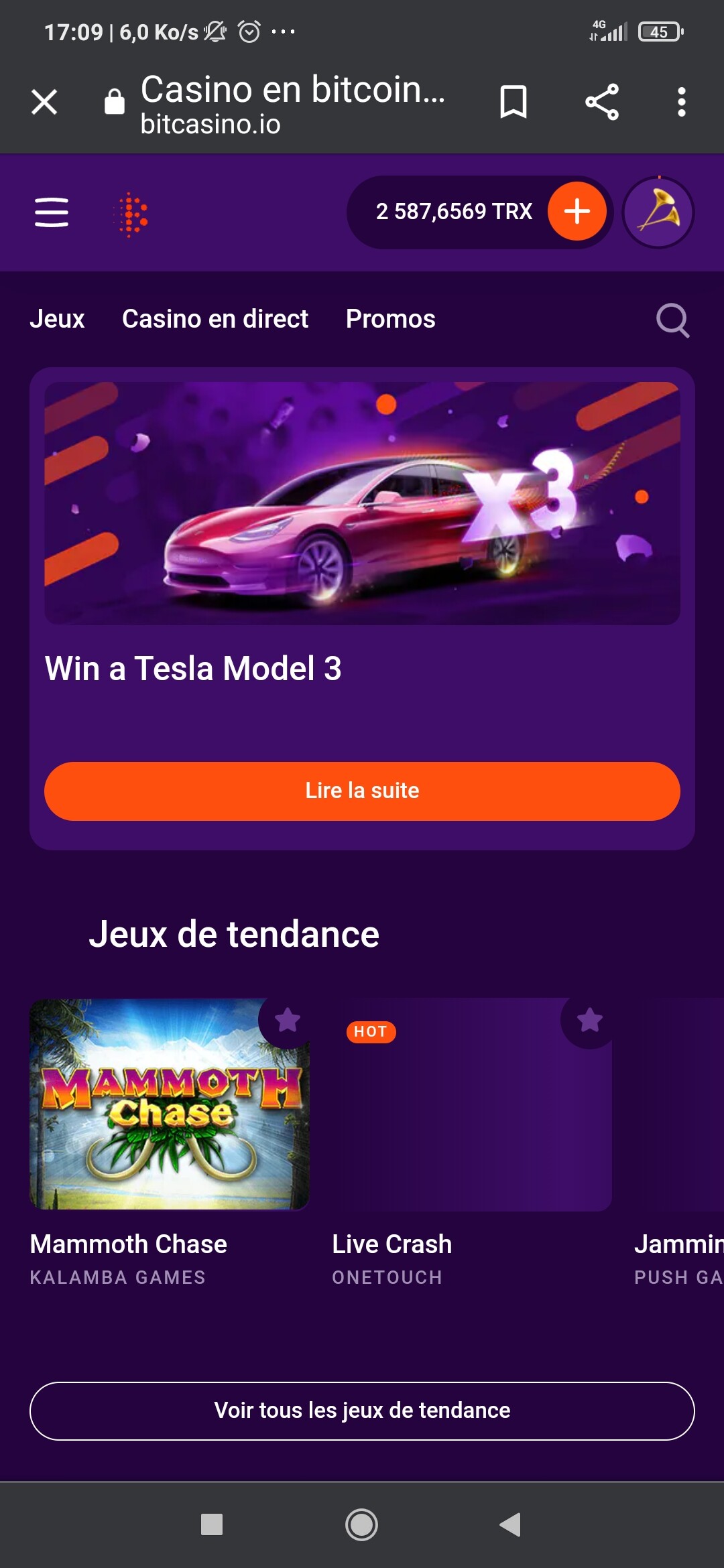
Task: Favorite the Mammoth Chase game
Action: (288, 1020)
